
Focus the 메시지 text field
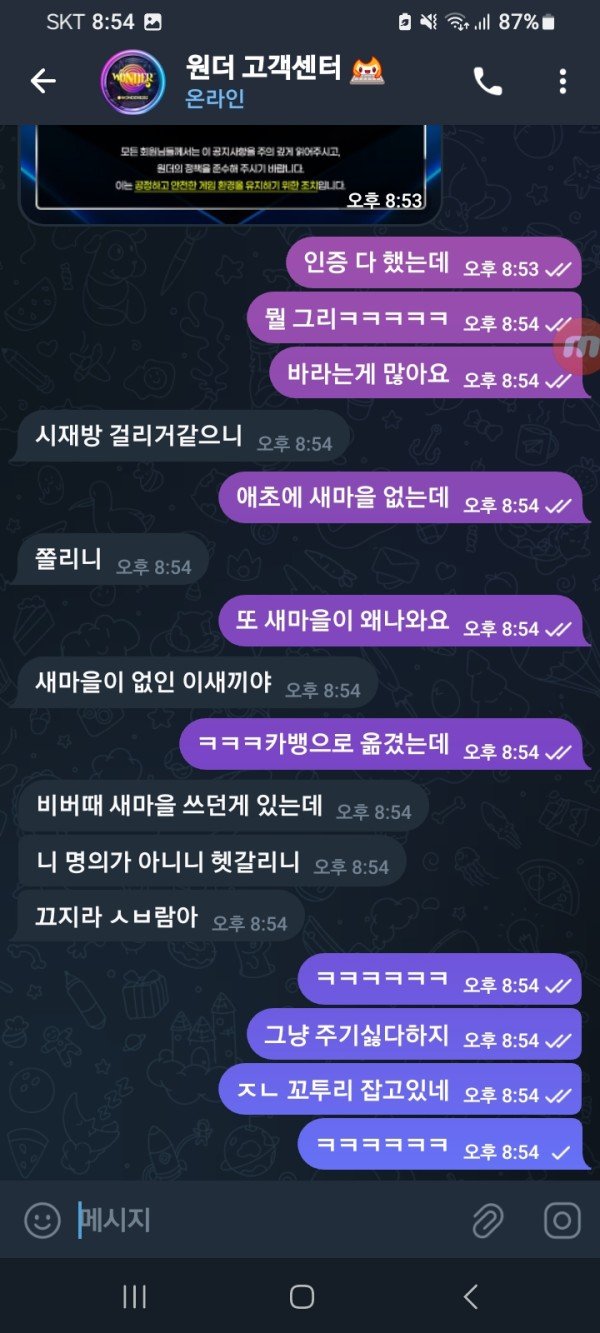point(260,1220)
